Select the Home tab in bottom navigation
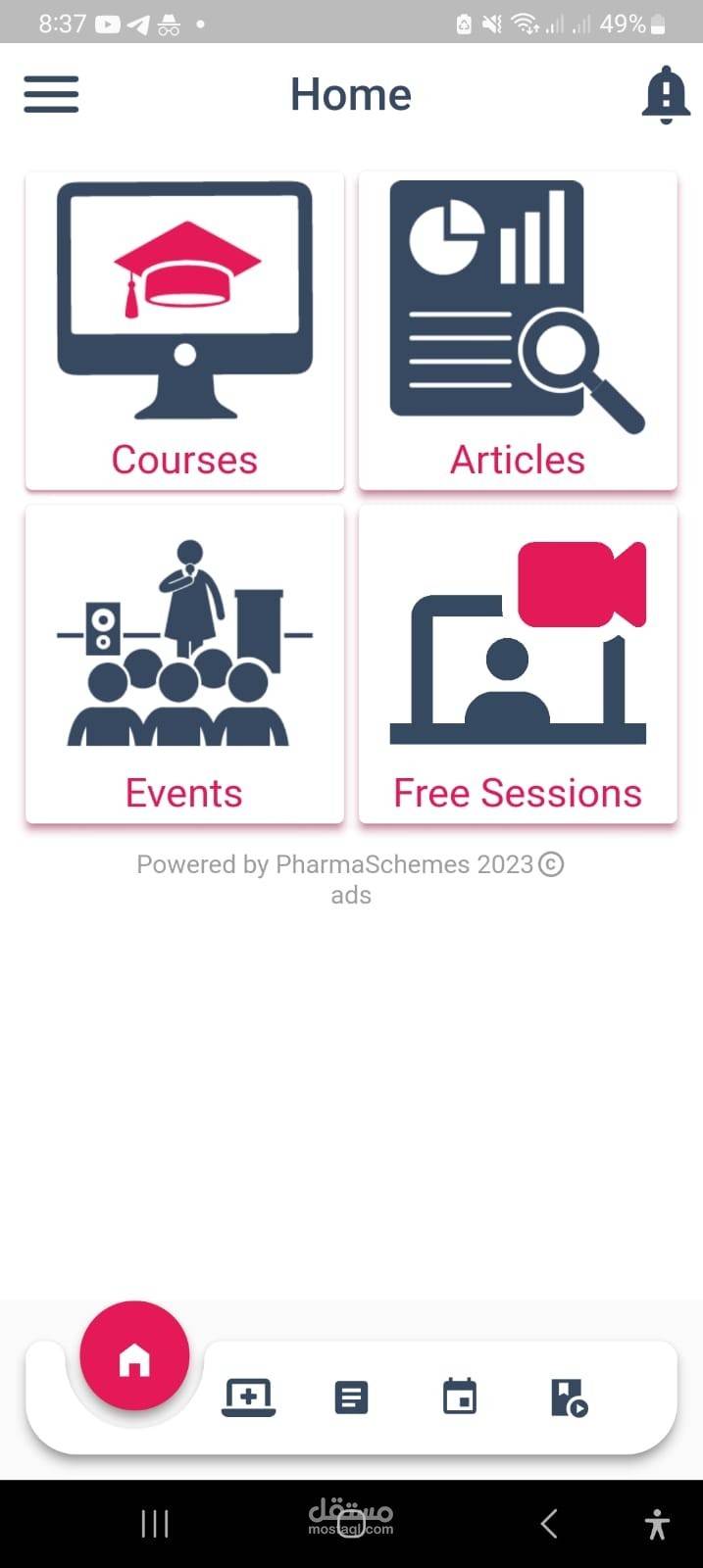This screenshot has width=703, height=1568. coord(134,1358)
